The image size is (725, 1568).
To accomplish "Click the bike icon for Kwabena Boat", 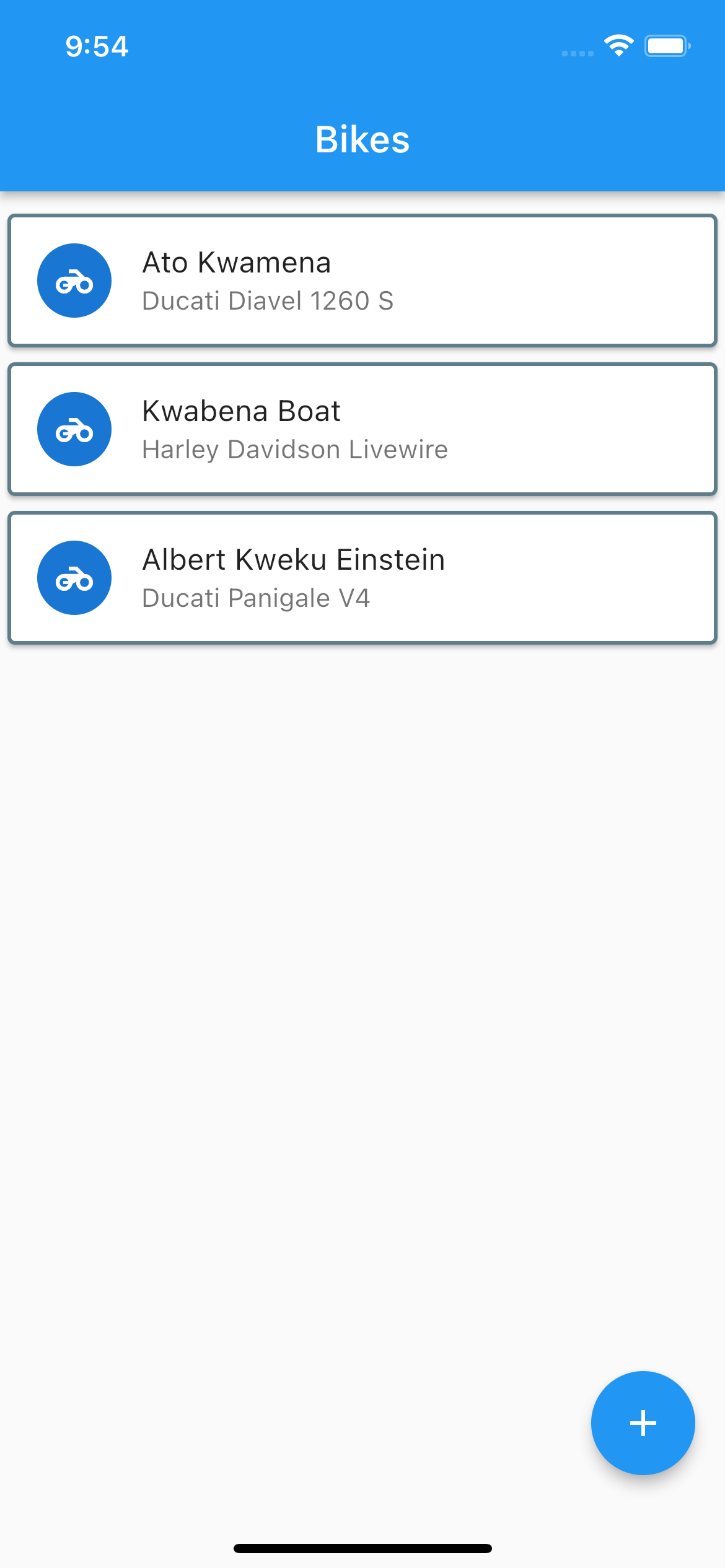I will coord(74,429).
